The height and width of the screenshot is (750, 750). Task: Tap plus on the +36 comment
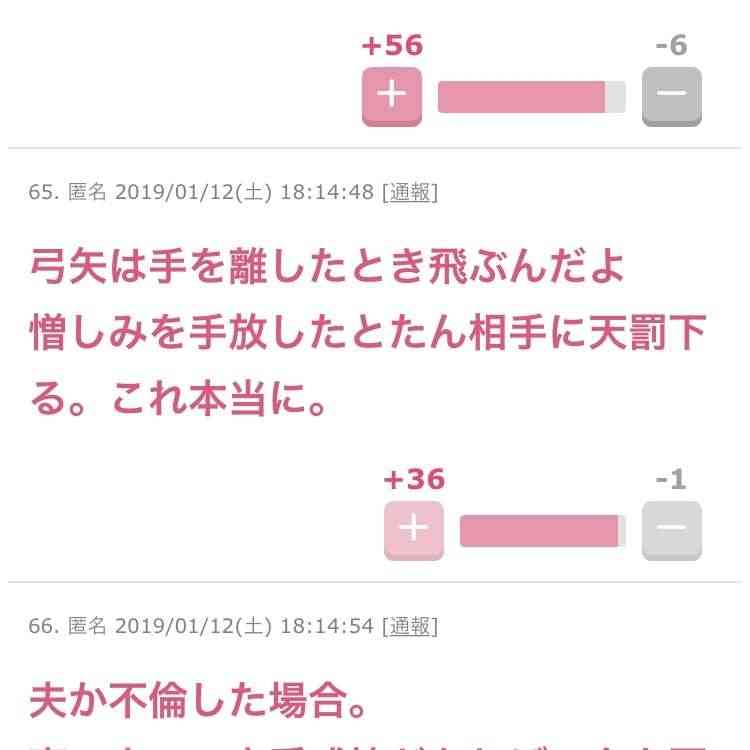[x=413, y=529]
